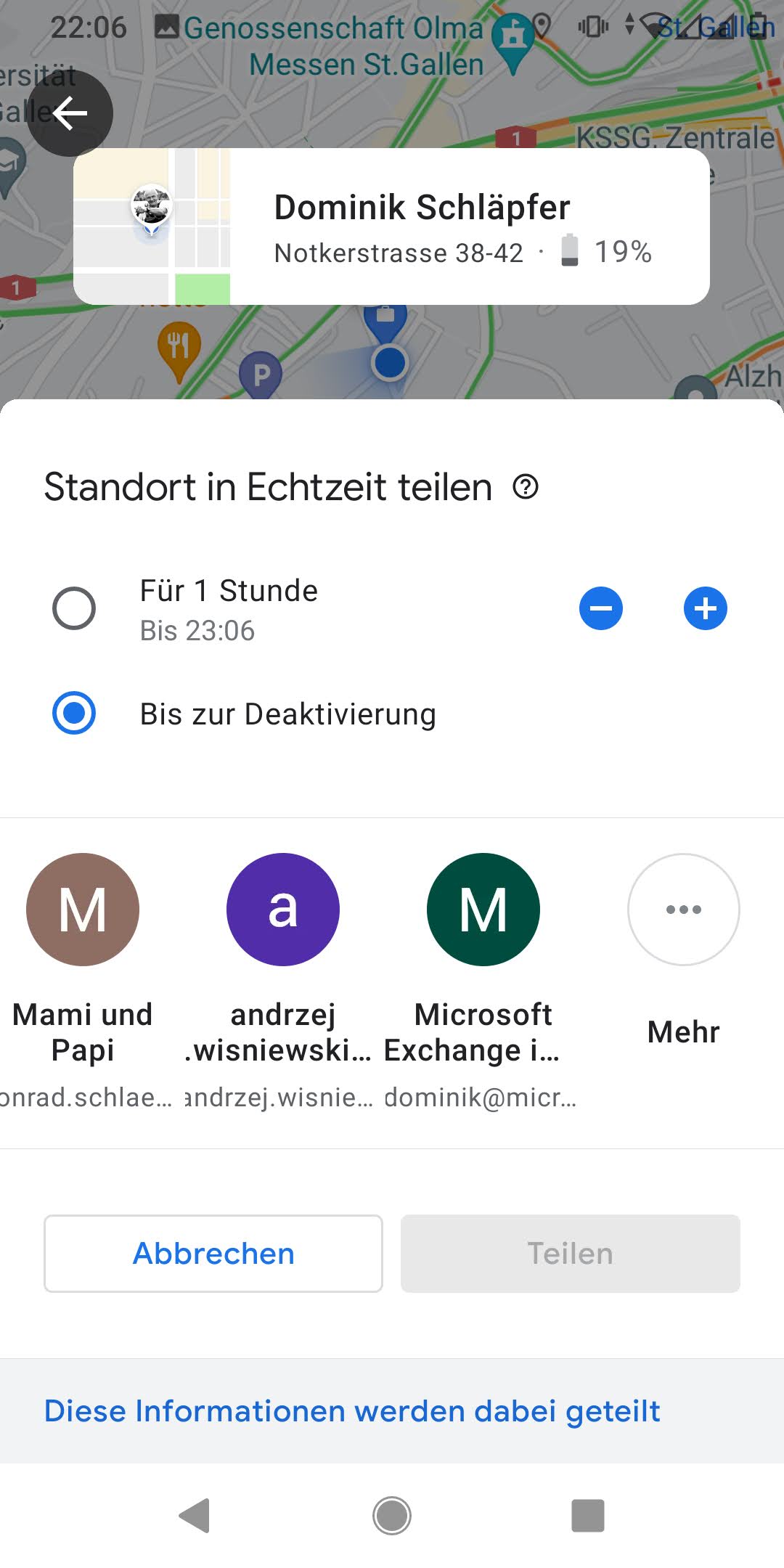The width and height of the screenshot is (784, 1568).
Task: Tap Abbrechen to cancel sharing
Action: click(213, 1254)
